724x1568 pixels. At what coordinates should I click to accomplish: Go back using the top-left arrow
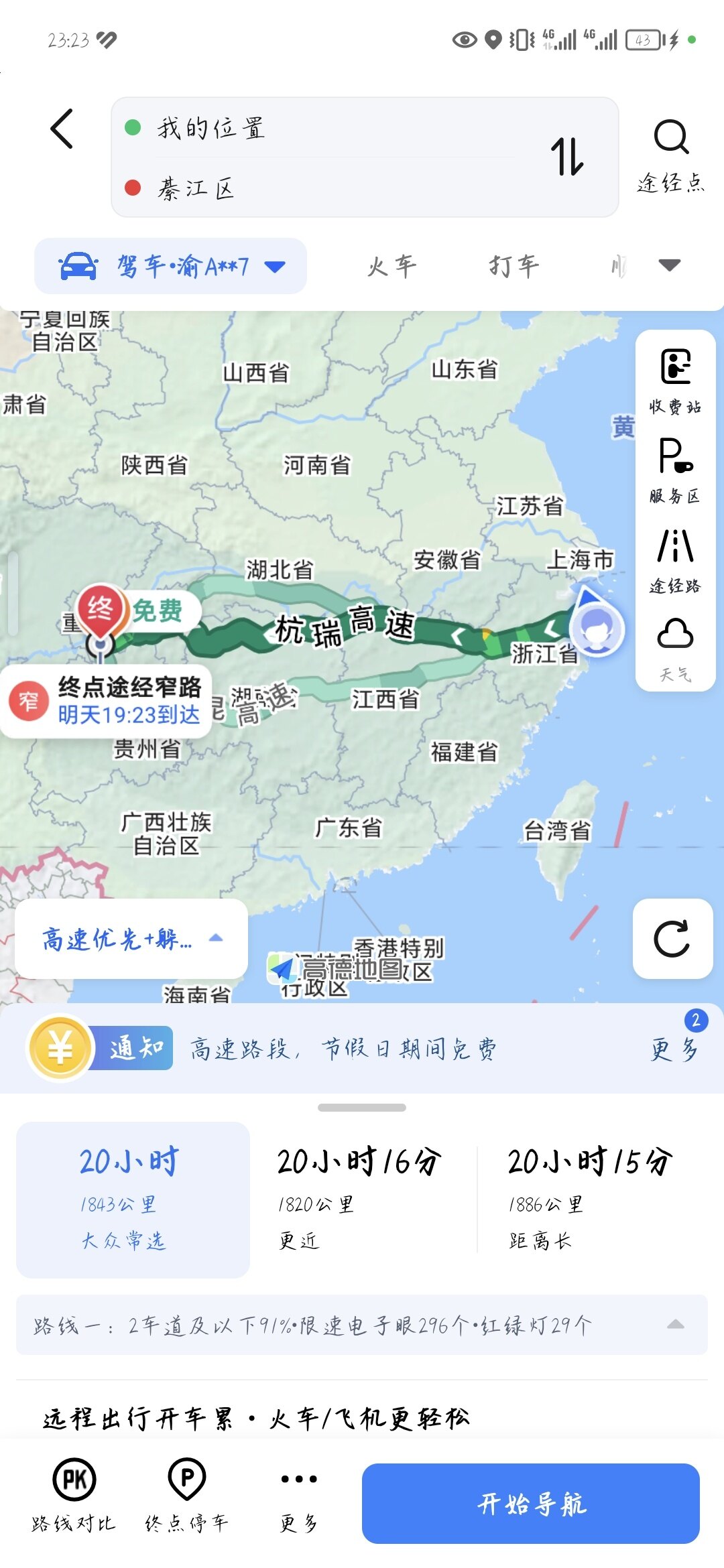(x=62, y=128)
